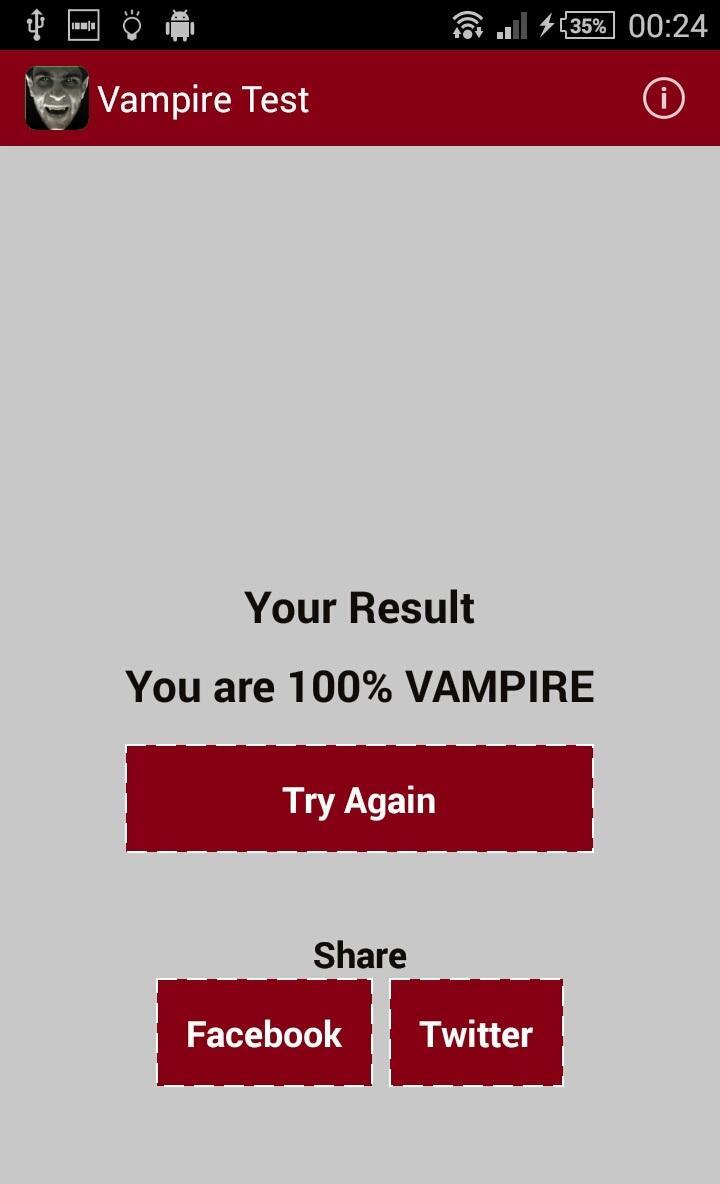720x1184 pixels.
Task: Tap the charging bolt indicator
Action: 546,24
